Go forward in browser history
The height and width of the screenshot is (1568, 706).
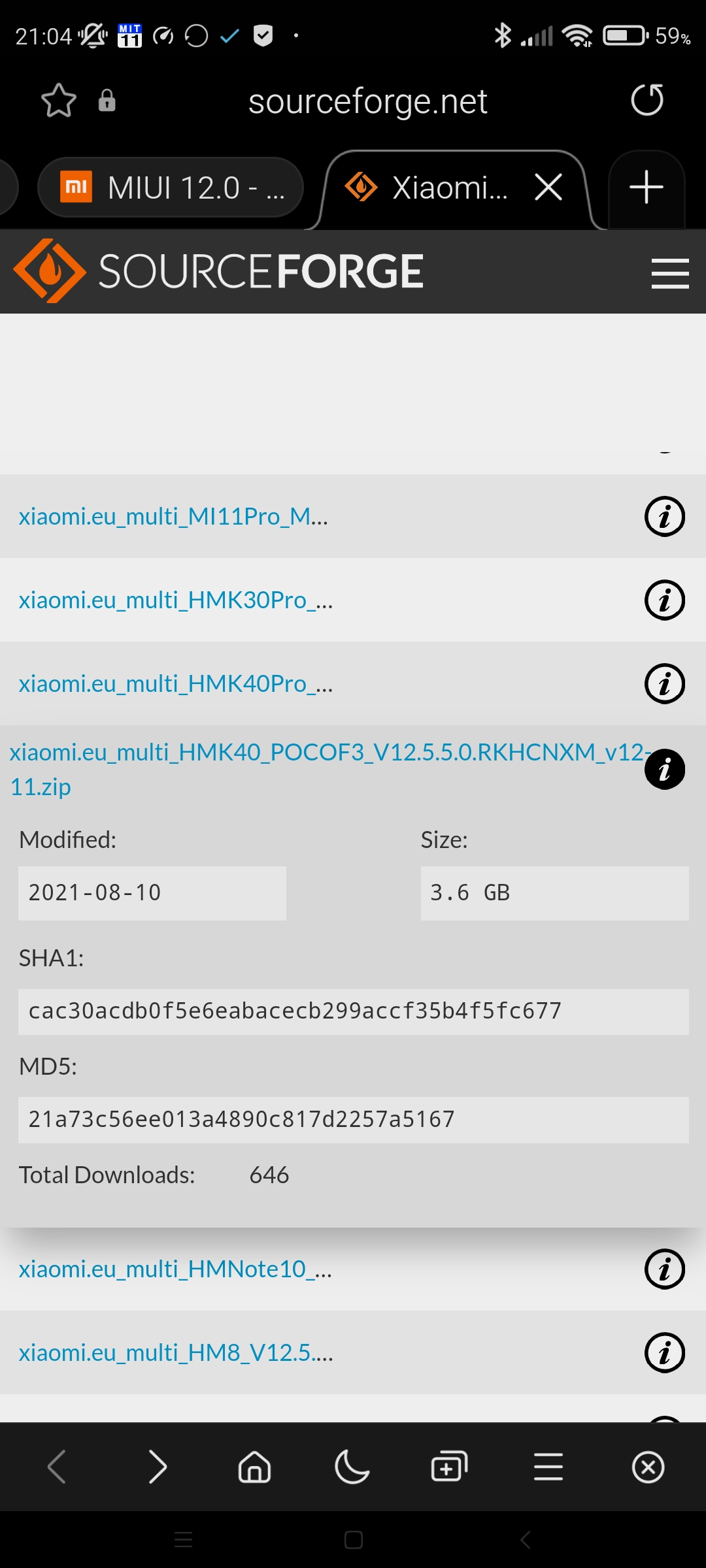click(x=158, y=1467)
